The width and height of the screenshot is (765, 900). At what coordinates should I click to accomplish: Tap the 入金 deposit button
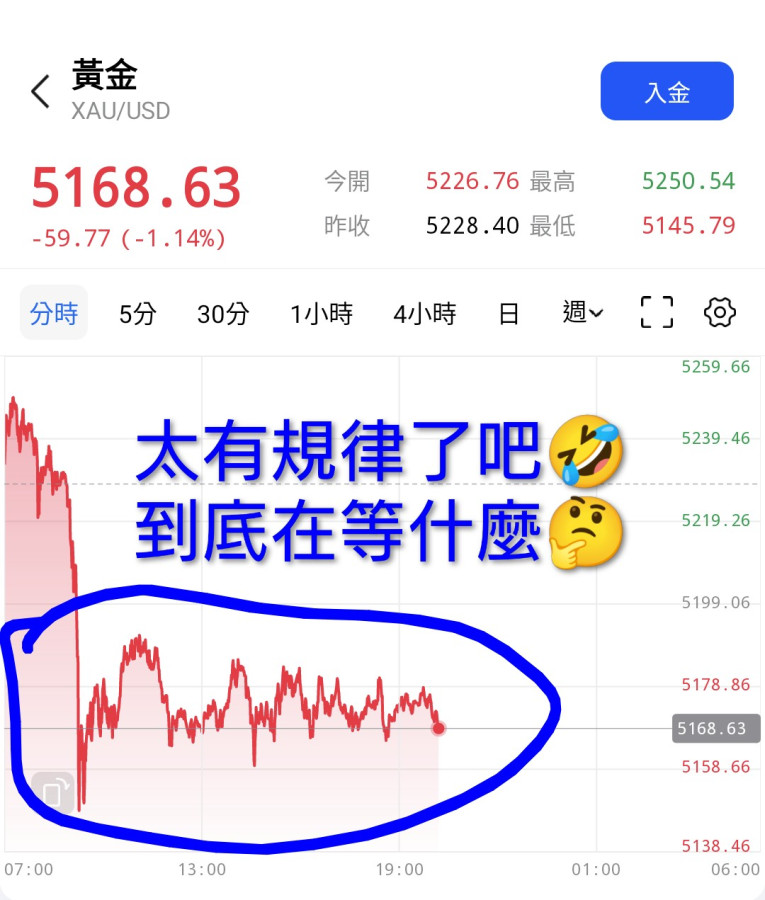pos(667,92)
